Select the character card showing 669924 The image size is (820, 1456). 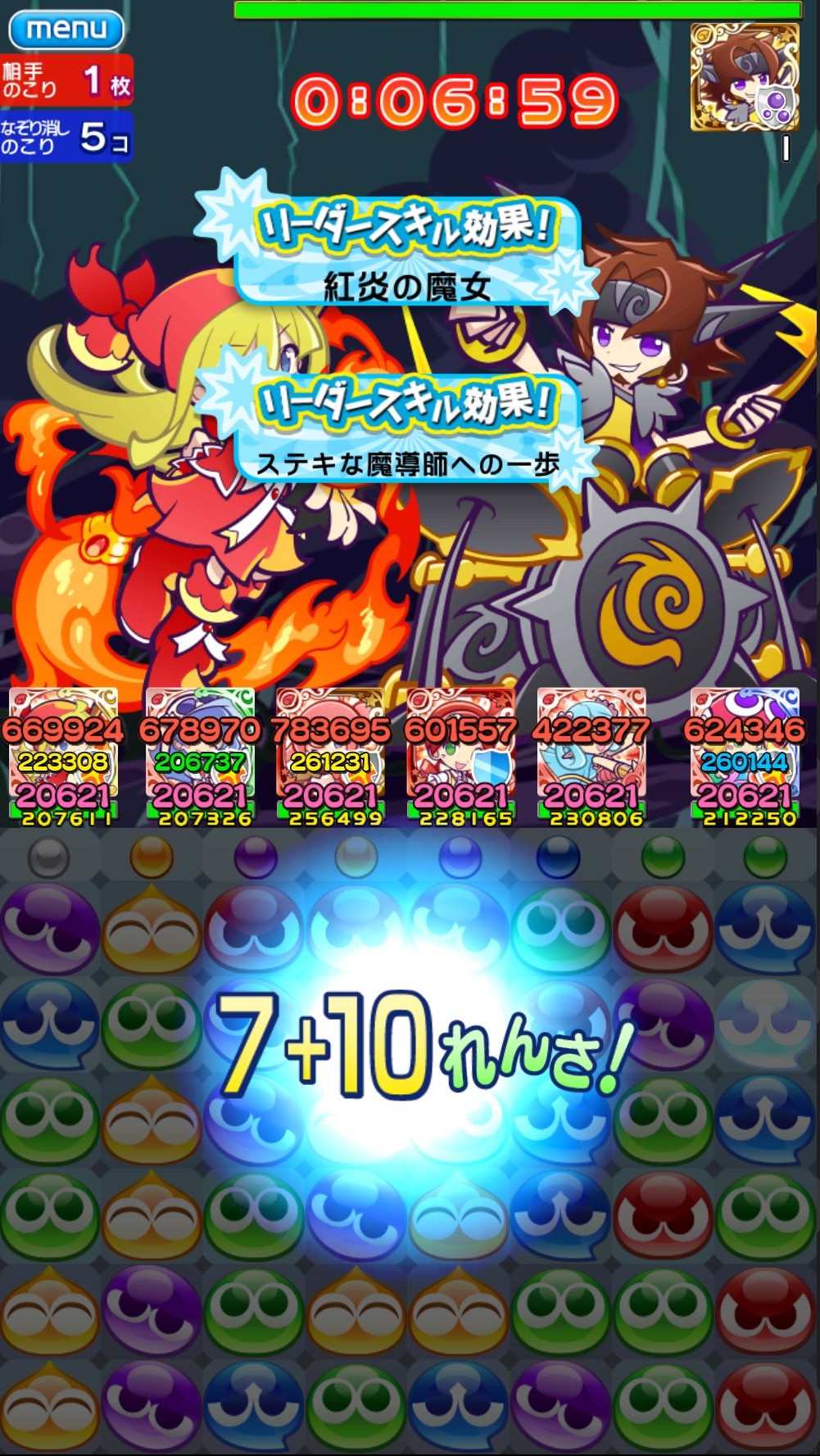[x=63, y=755]
